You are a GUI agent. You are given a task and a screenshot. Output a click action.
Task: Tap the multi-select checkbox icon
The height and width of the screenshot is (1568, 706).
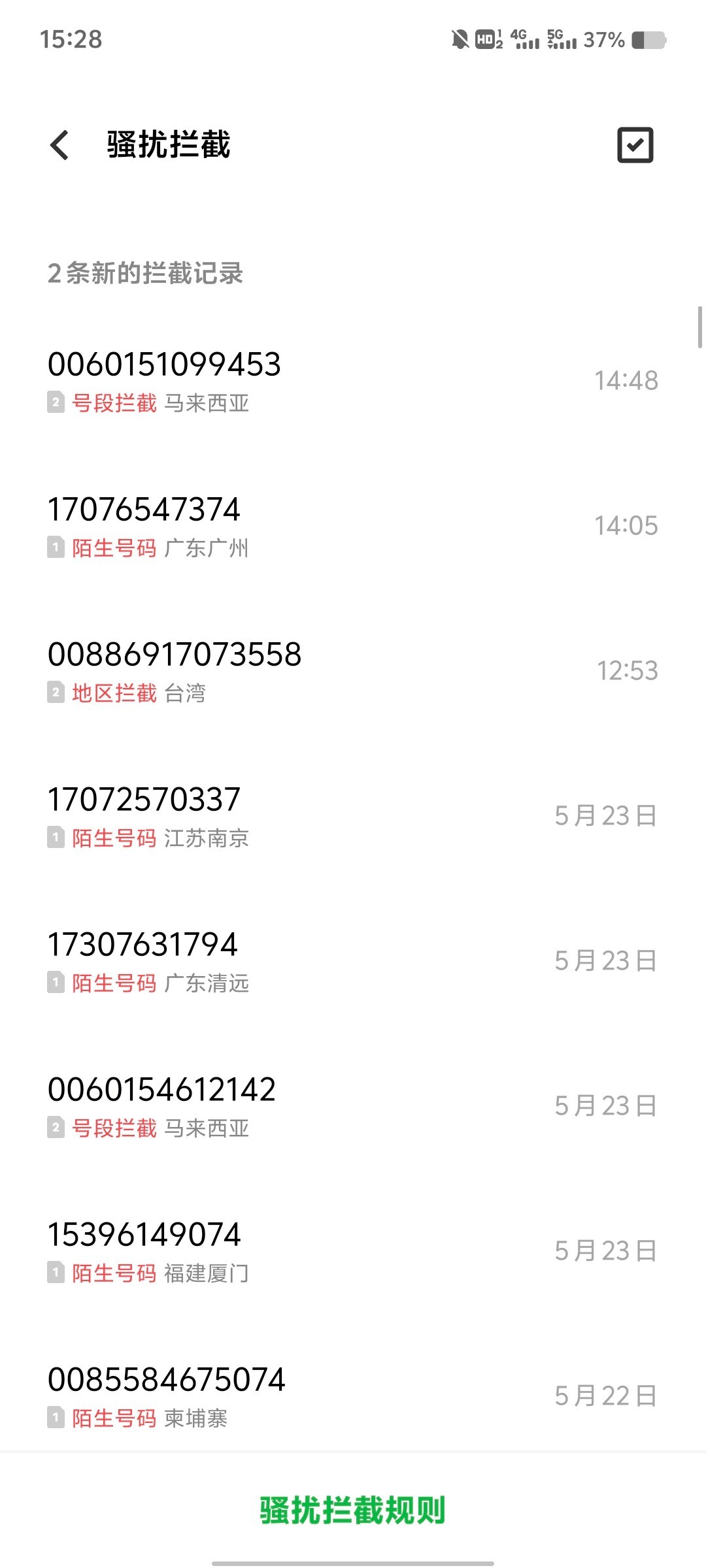click(x=635, y=145)
